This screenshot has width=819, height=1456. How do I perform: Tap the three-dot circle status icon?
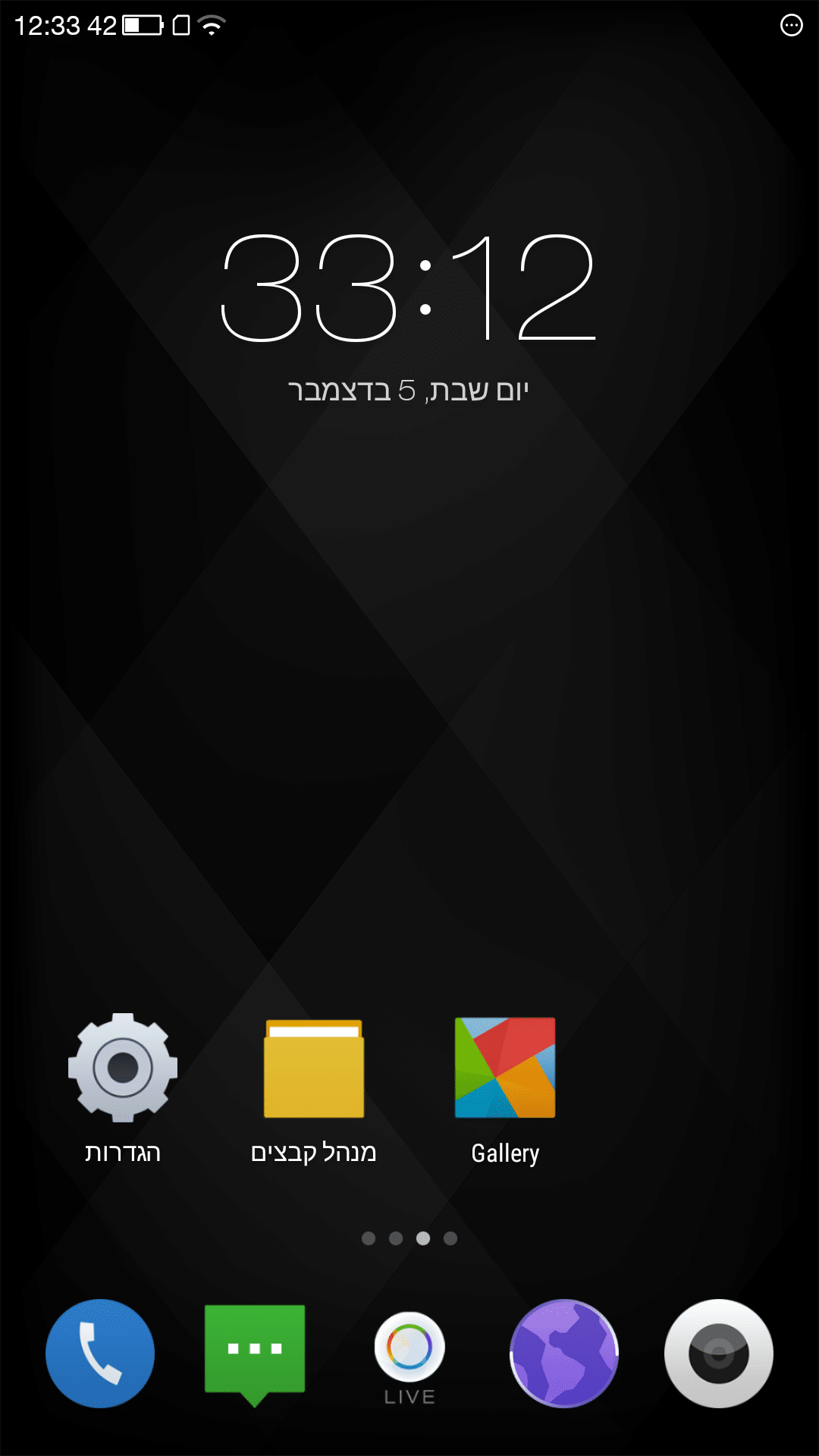click(x=791, y=26)
